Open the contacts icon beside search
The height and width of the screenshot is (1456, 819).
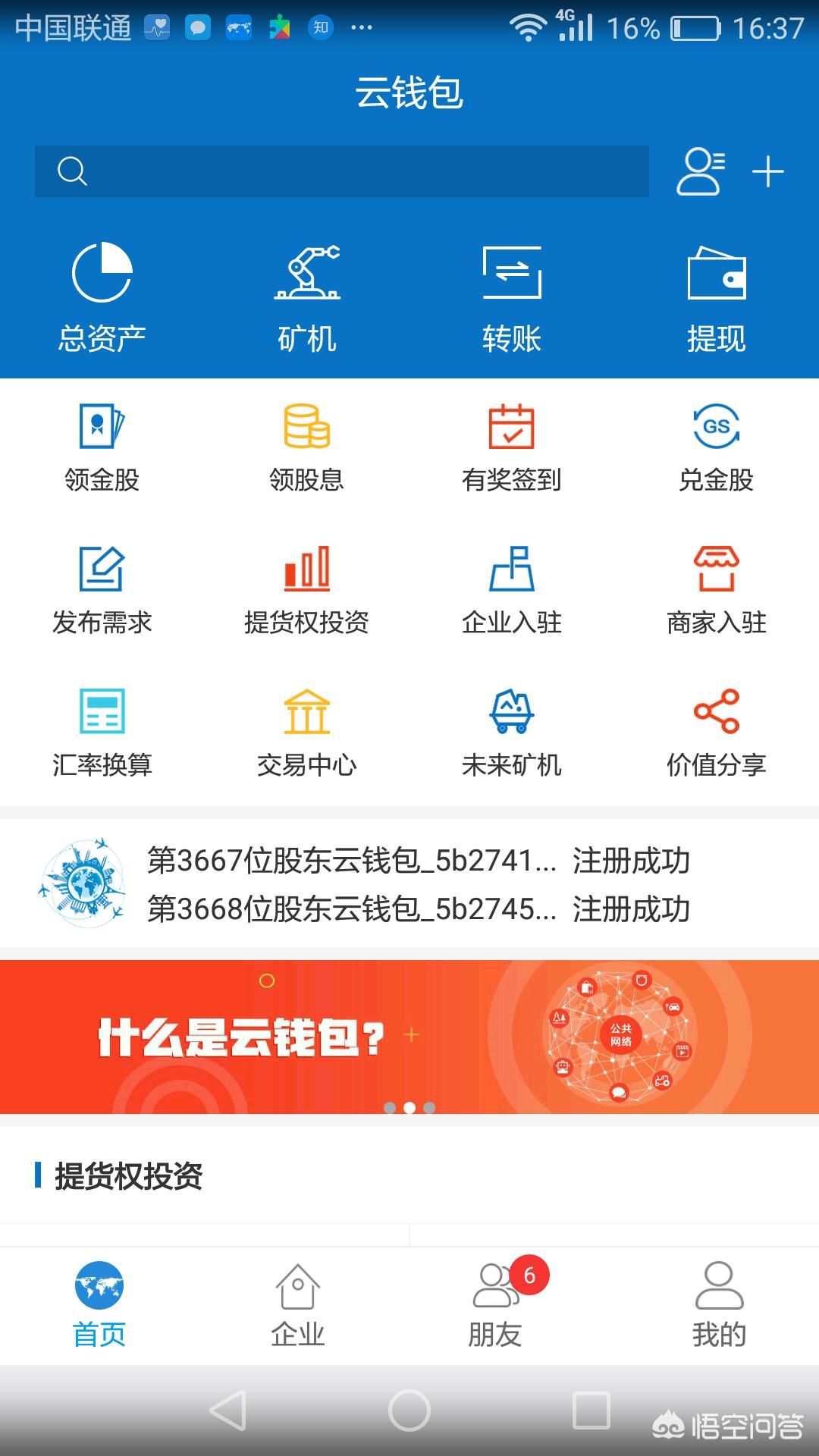700,171
